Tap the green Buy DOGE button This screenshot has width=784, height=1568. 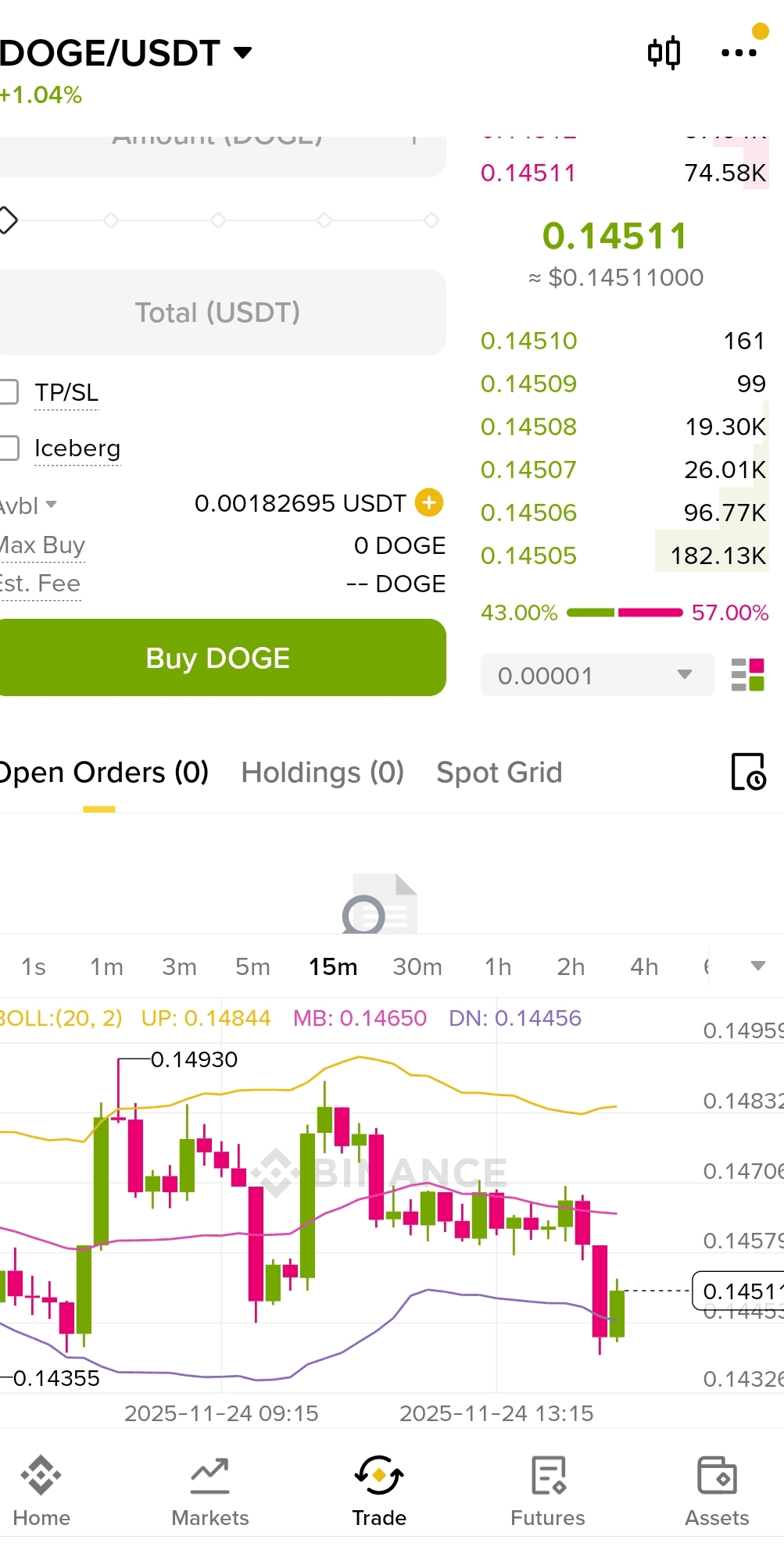click(219, 658)
